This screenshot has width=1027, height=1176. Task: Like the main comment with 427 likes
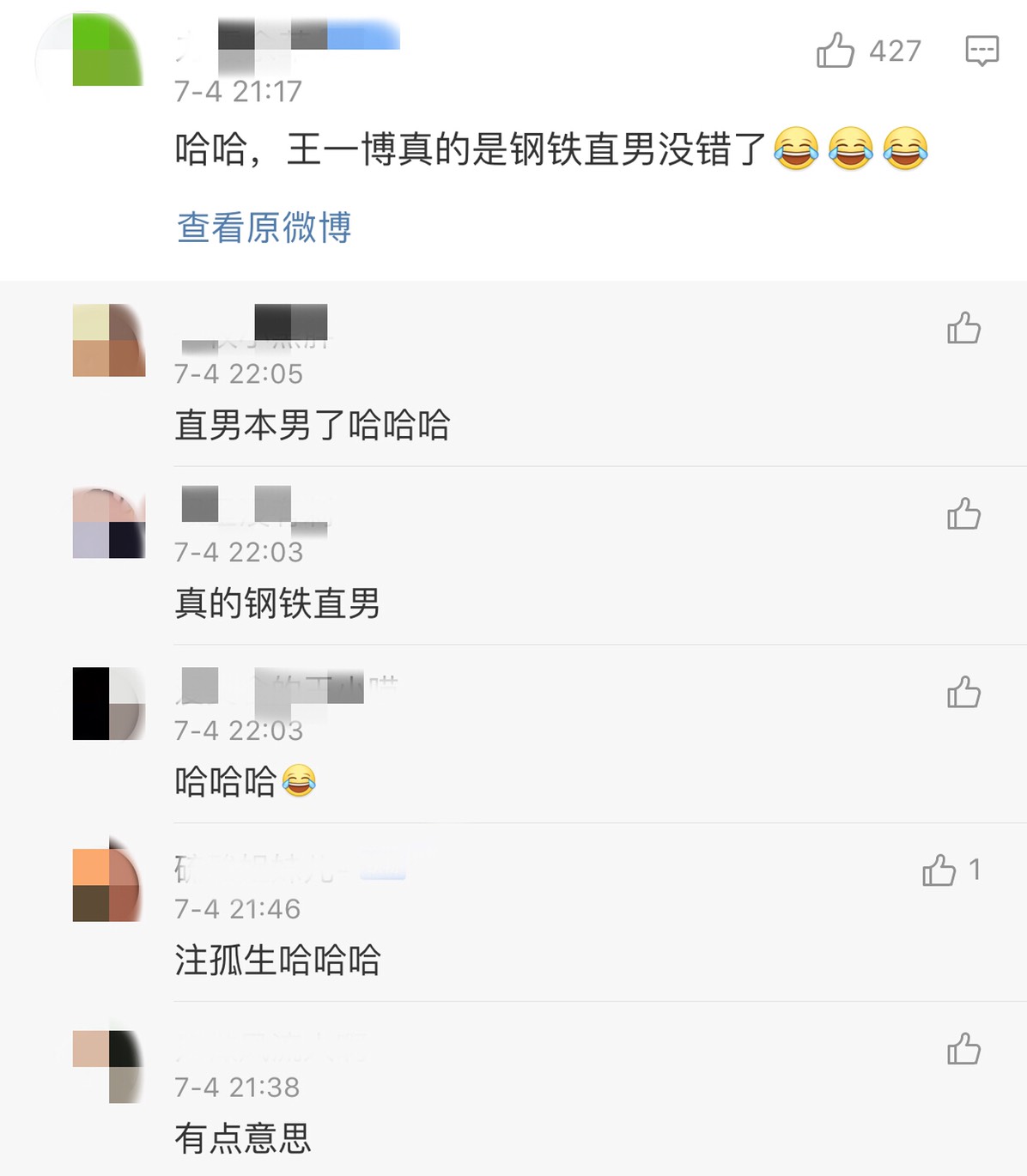coord(836,51)
